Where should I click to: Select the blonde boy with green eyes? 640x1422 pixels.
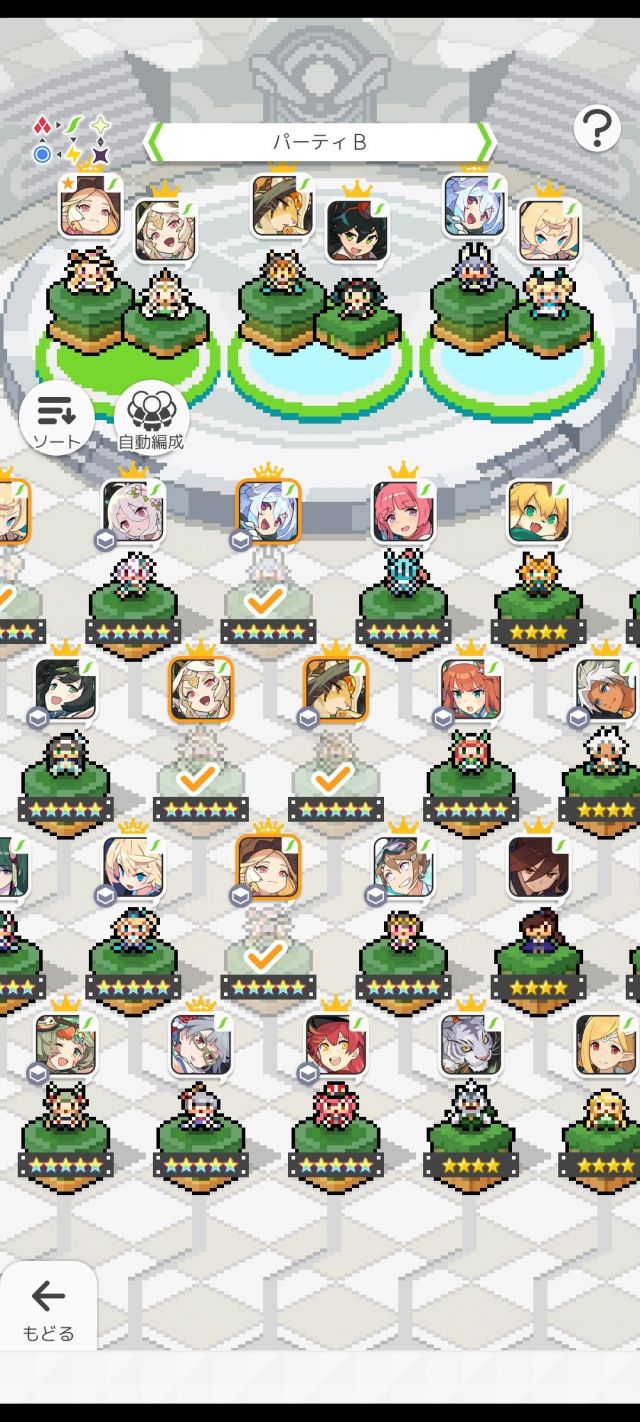pyautogui.click(x=539, y=512)
